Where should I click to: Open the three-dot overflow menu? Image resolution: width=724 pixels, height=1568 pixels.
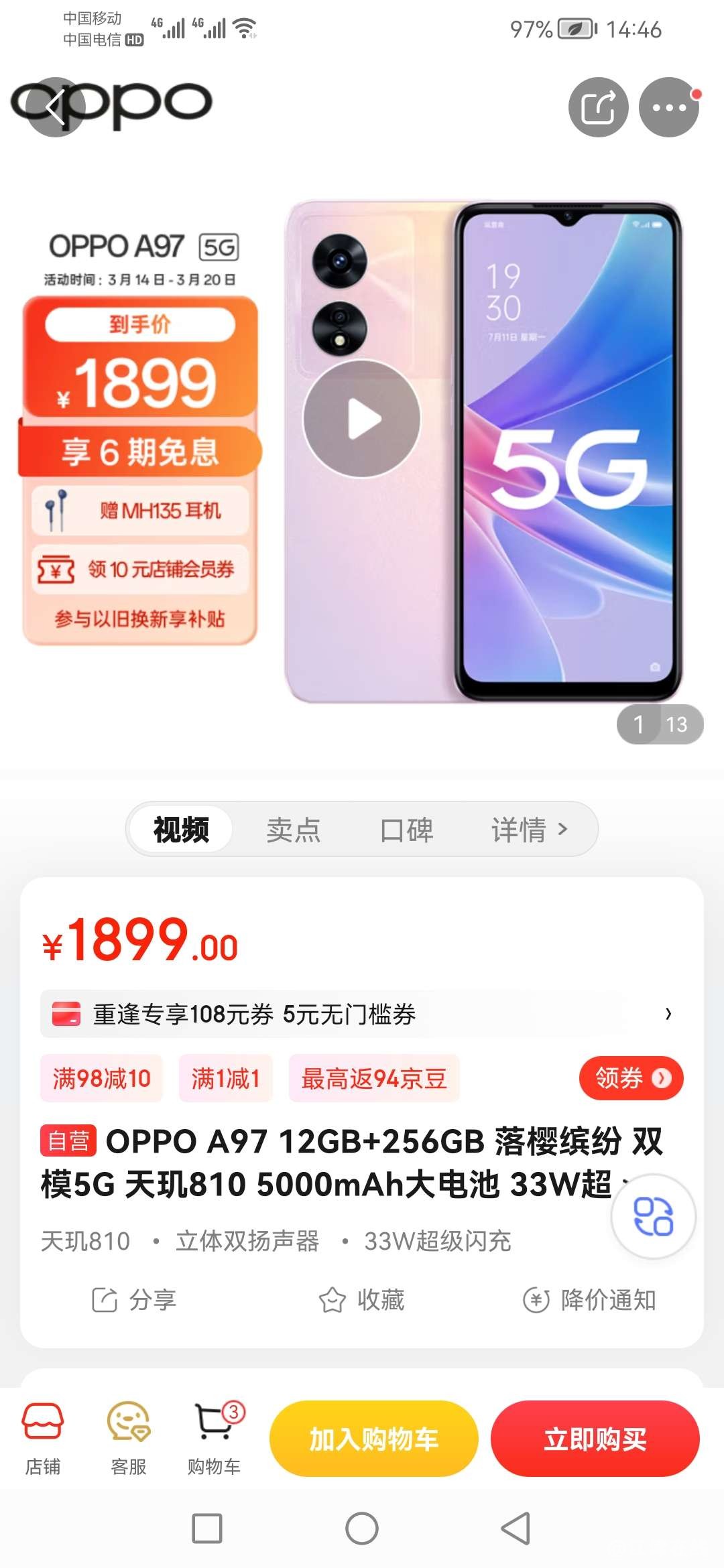point(668,107)
